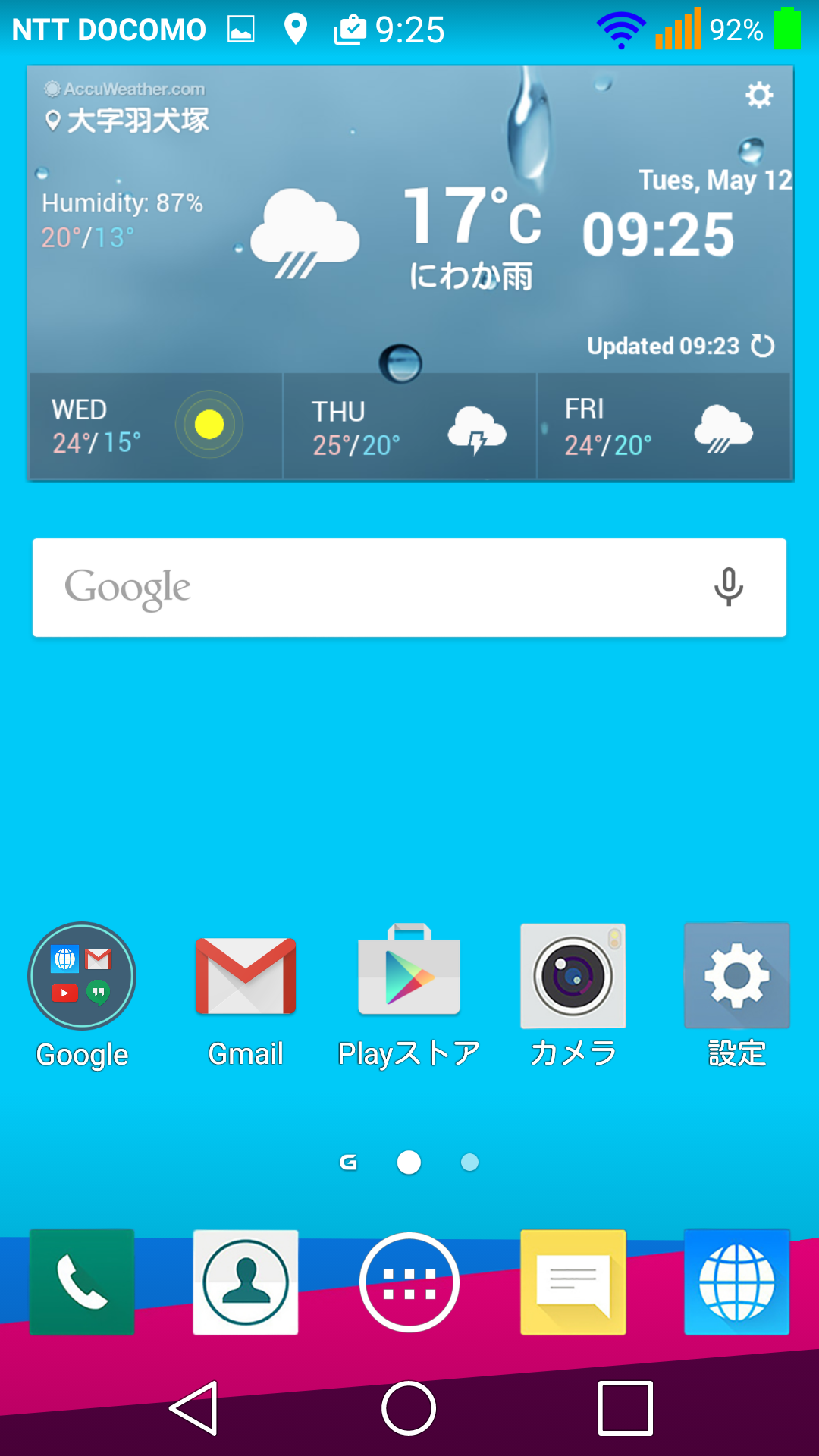This screenshot has height=1456, width=819.
Task: Tap the system back button
Action: [x=195, y=1408]
